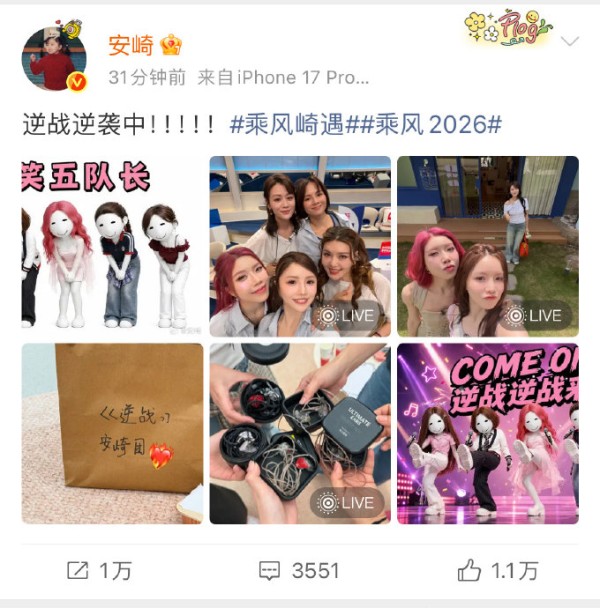
Task: Open the brown paper bag photo
Action: [112, 434]
